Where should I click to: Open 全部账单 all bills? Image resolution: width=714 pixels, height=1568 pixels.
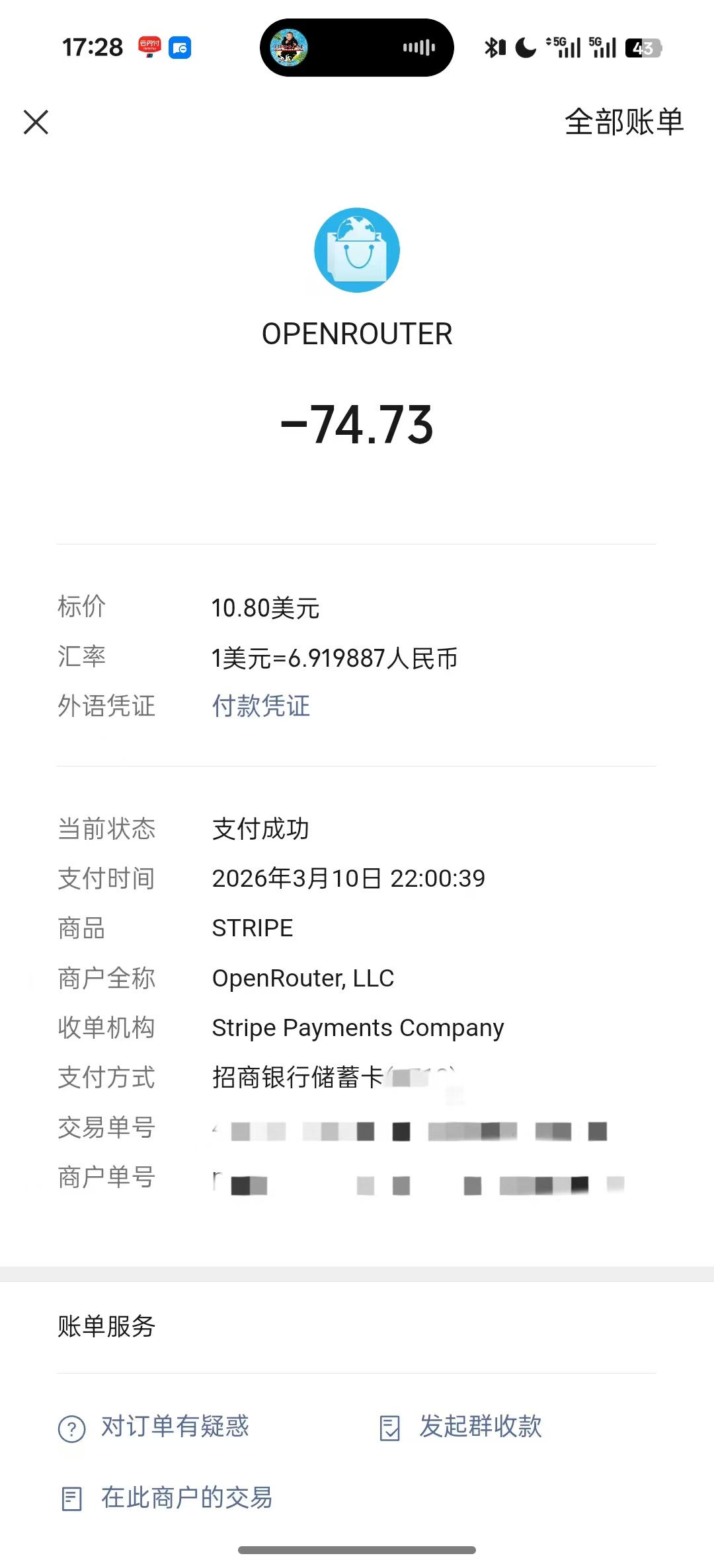point(623,122)
